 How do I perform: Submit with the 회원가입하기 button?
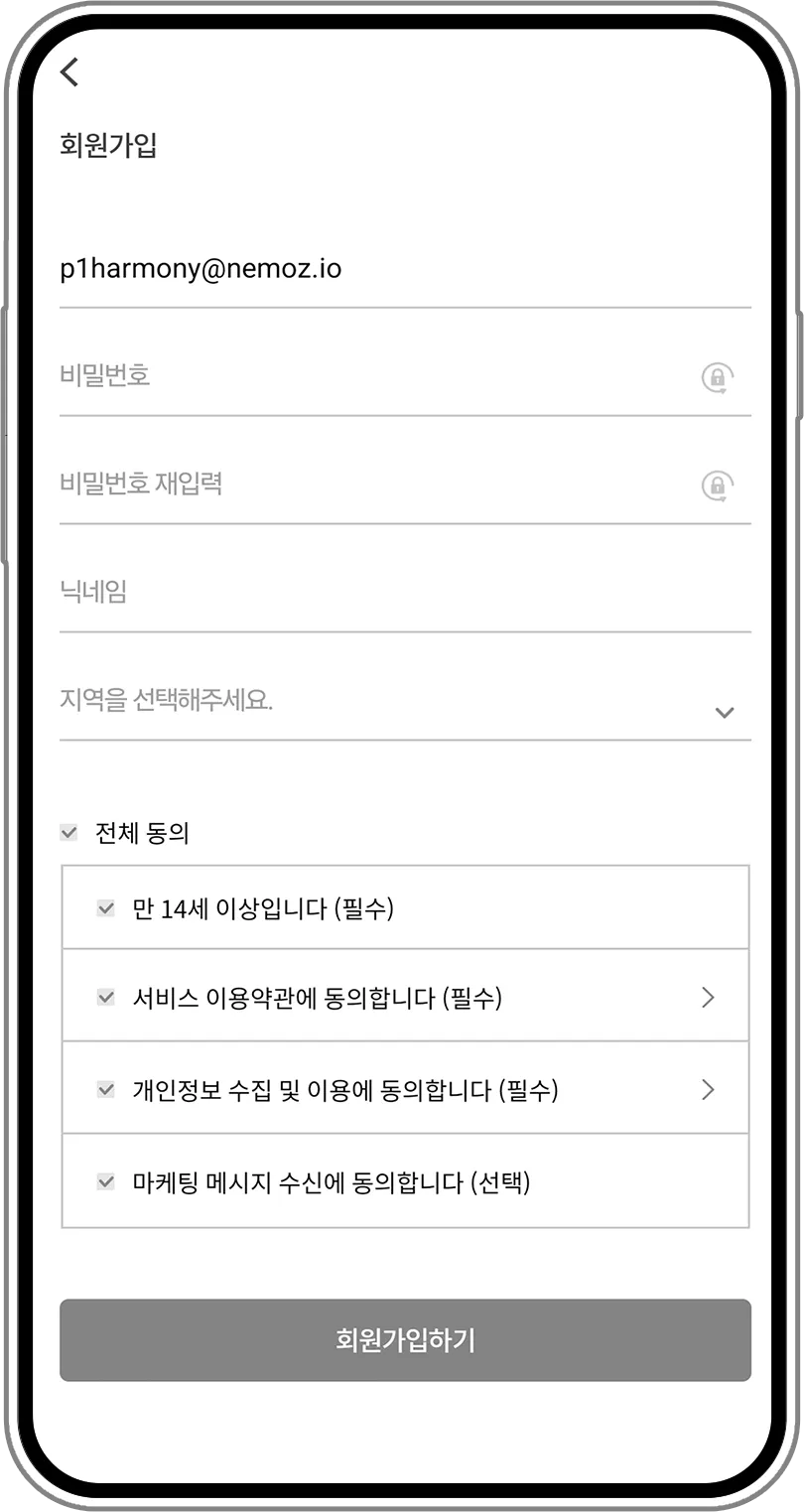coord(405,1340)
